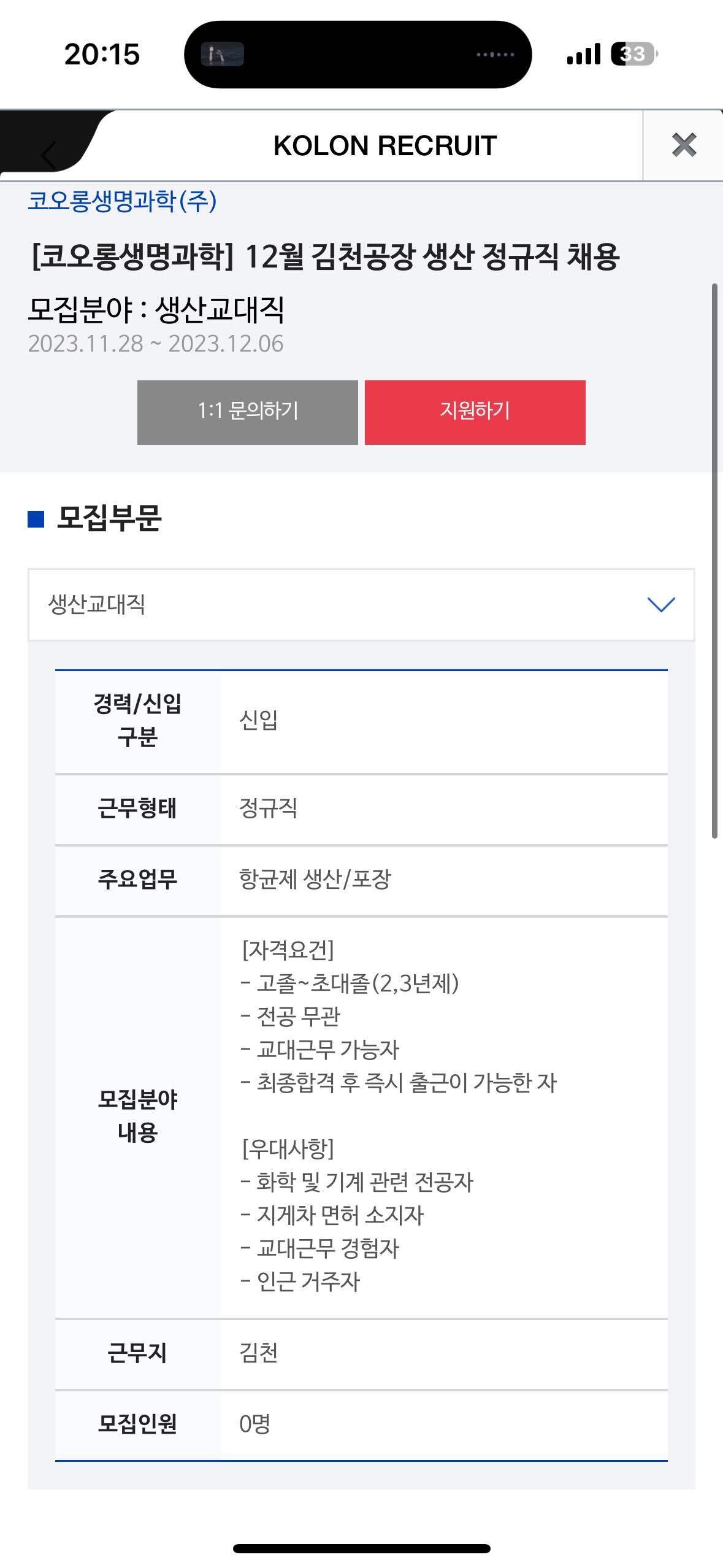The image size is (723, 1568).
Task: Close the KOLON RECRUIT window
Action: tap(683, 147)
